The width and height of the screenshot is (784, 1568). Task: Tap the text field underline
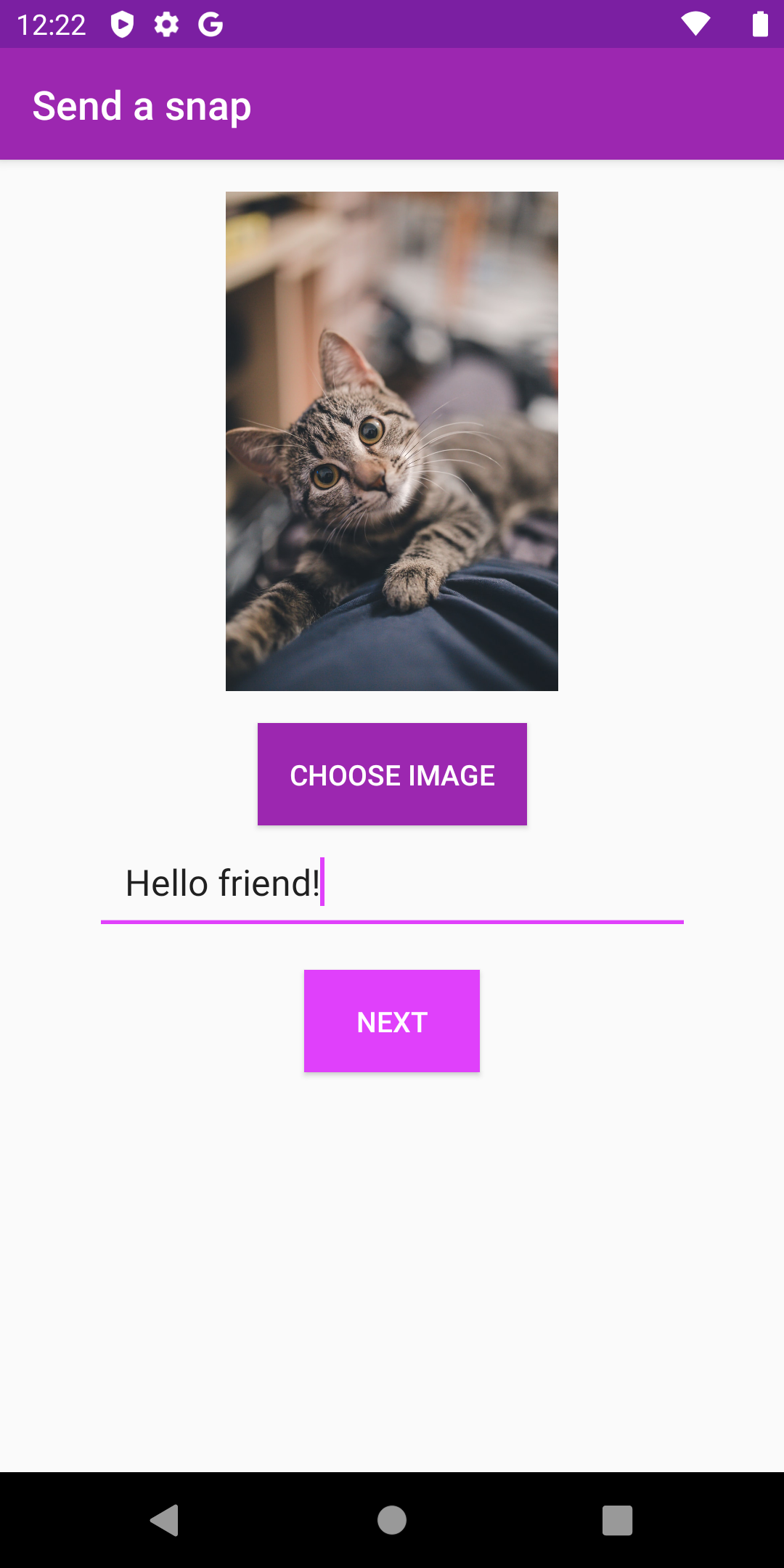pyautogui.click(x=392, y=922)
